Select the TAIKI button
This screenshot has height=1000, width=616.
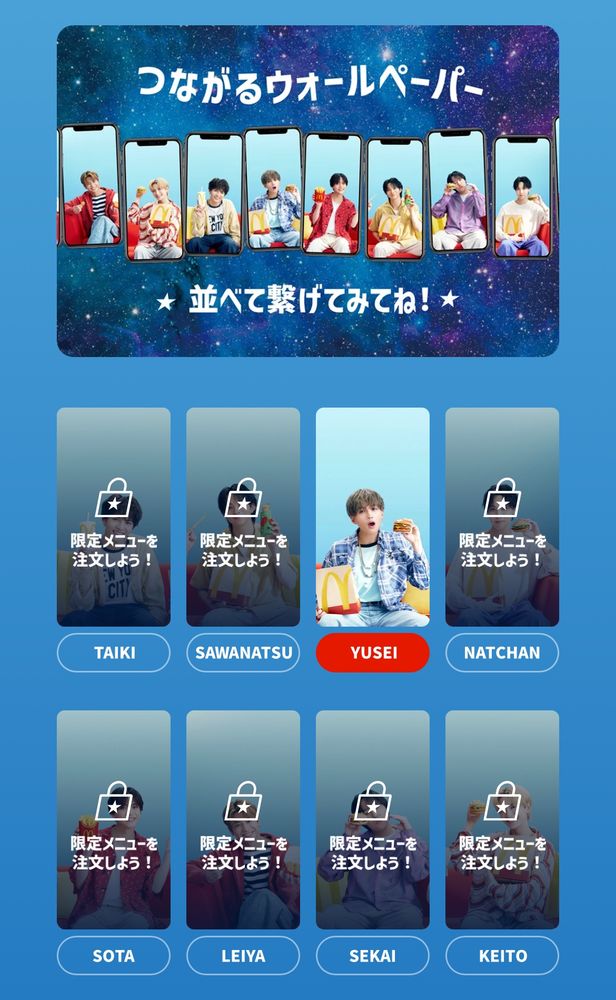(x=113, y=653)
